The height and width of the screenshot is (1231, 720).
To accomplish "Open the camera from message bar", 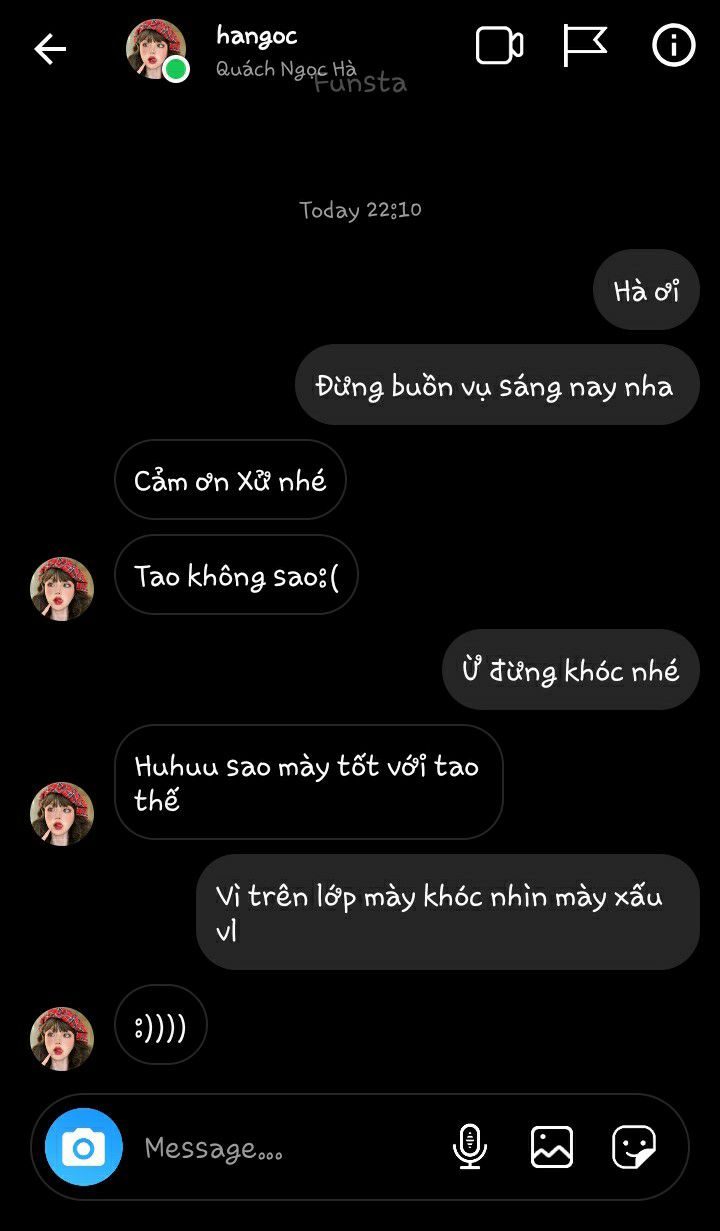I will [84, 1147].
